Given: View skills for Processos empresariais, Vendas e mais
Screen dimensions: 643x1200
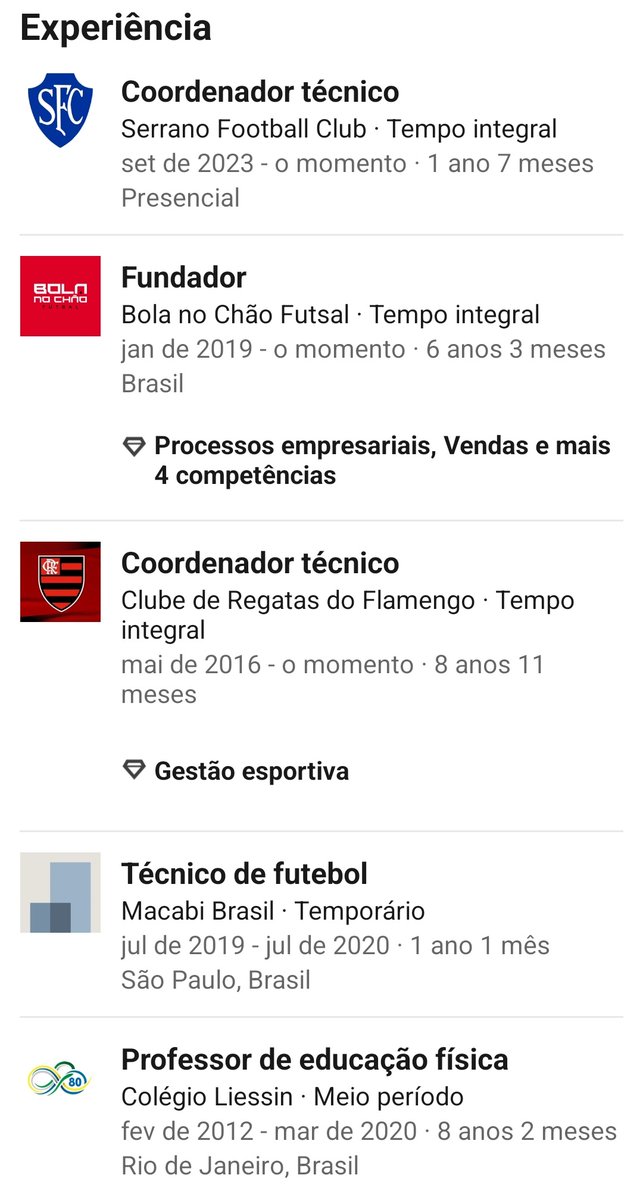Looking at the screenshot, I should coord(382,460).
